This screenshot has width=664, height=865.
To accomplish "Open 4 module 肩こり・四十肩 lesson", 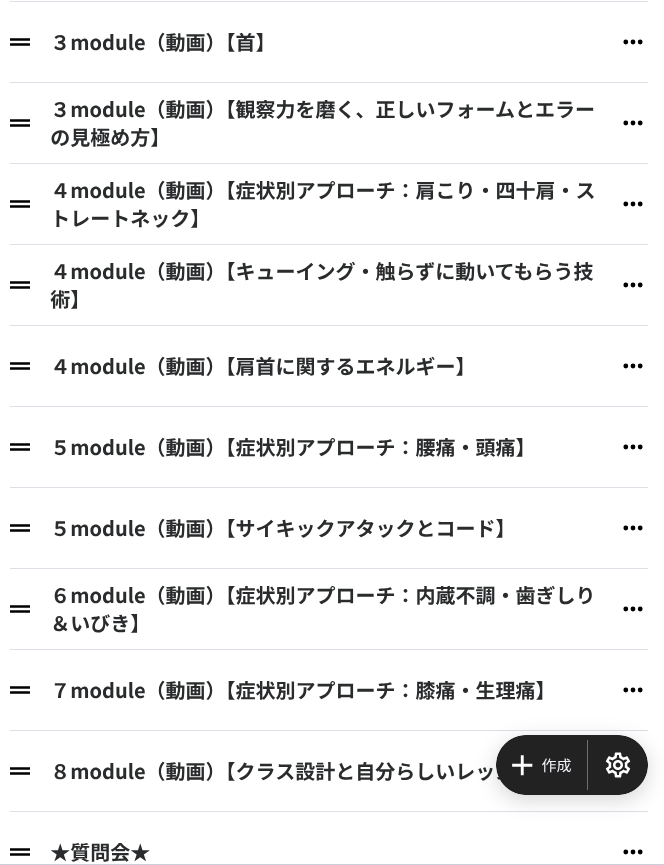I will tap(322, 205).
